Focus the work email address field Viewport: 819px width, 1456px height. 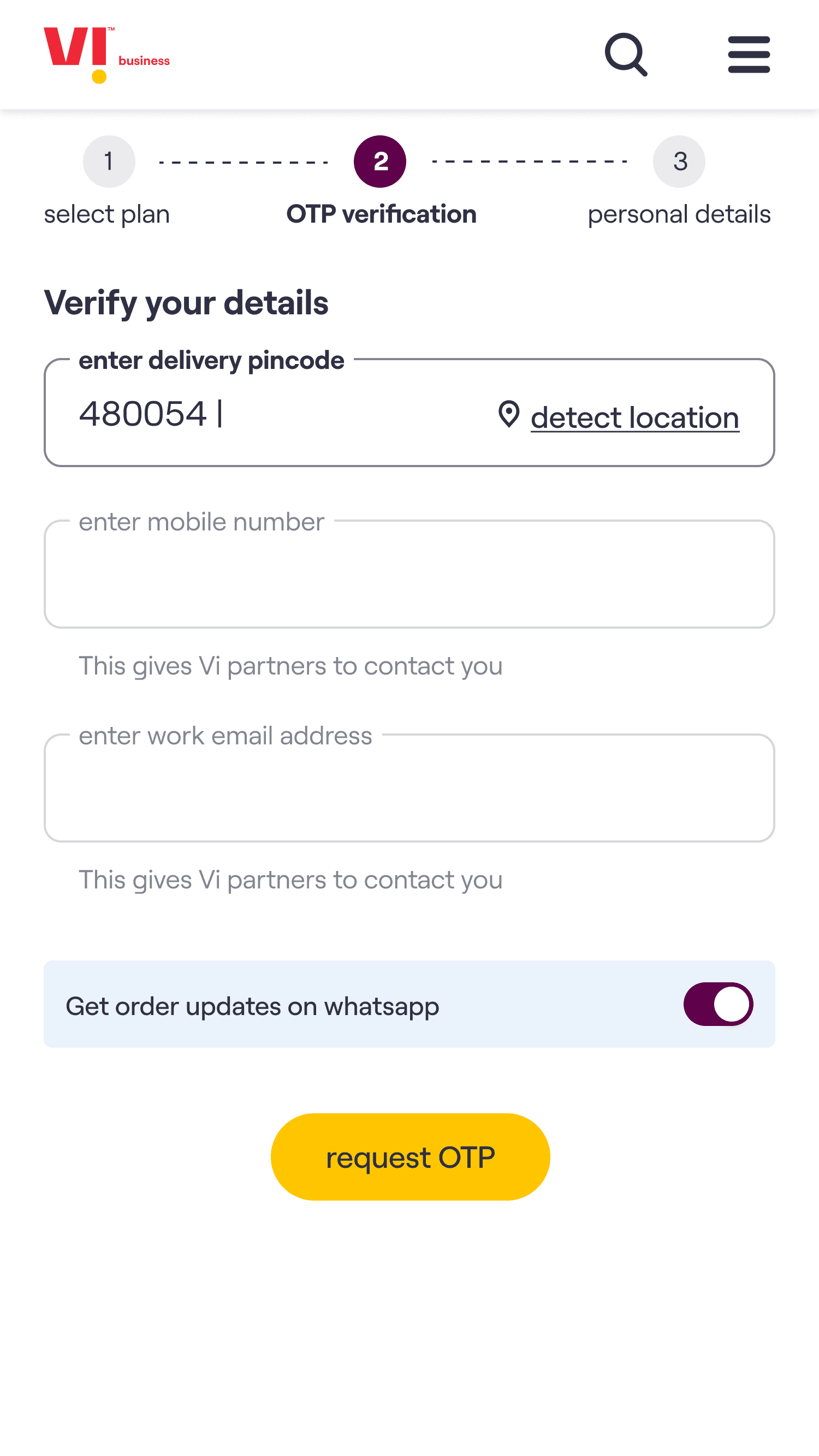click(x=410, y=788)
